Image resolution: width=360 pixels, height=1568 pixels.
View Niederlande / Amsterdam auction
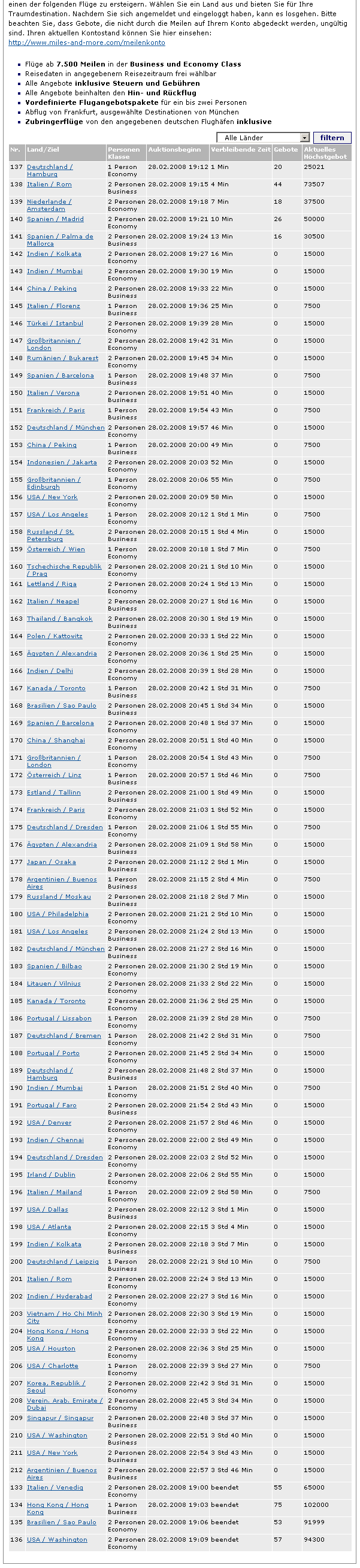[49, 201]
